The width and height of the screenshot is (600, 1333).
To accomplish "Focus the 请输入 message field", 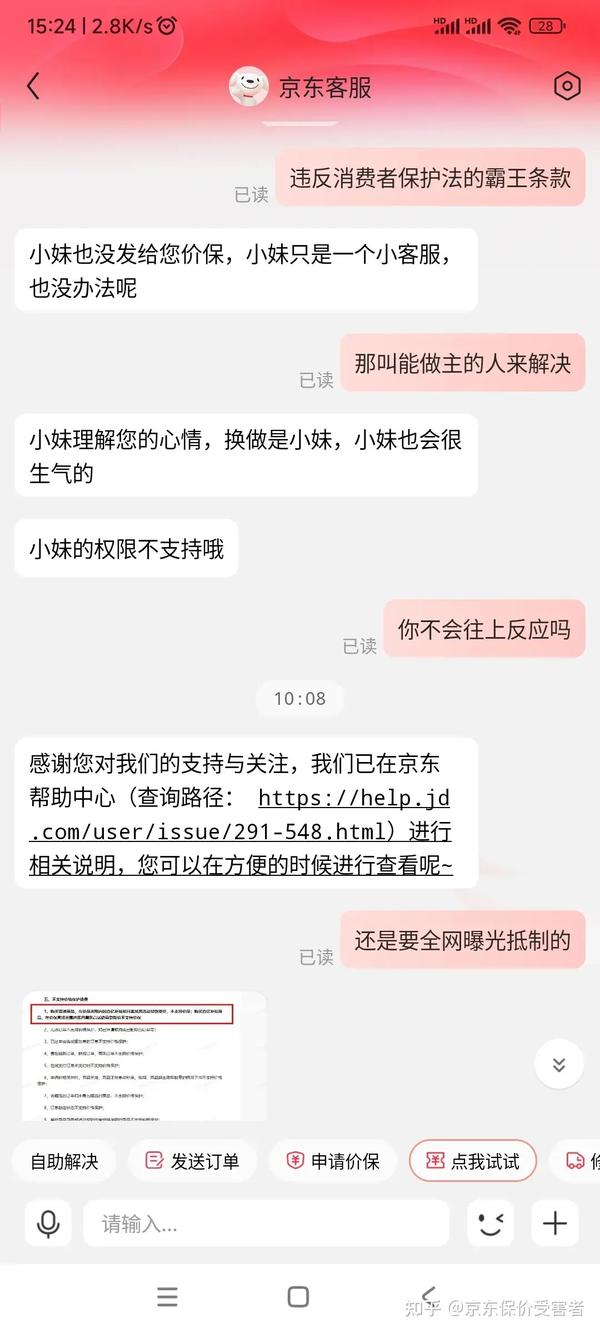I will [267, 1223].
